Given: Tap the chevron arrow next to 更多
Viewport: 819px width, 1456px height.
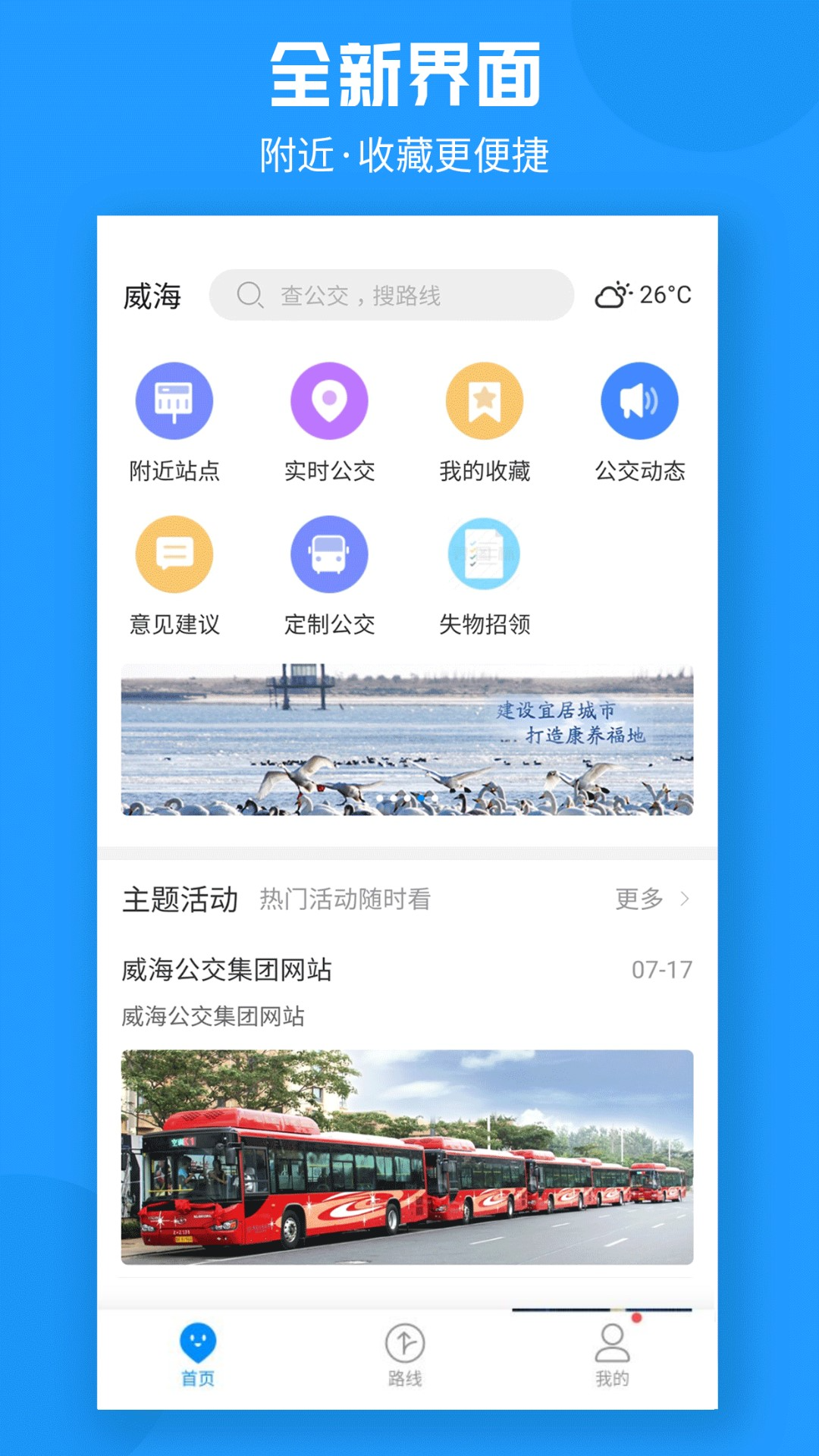Looking at the screenshot, I should point(685,899).
